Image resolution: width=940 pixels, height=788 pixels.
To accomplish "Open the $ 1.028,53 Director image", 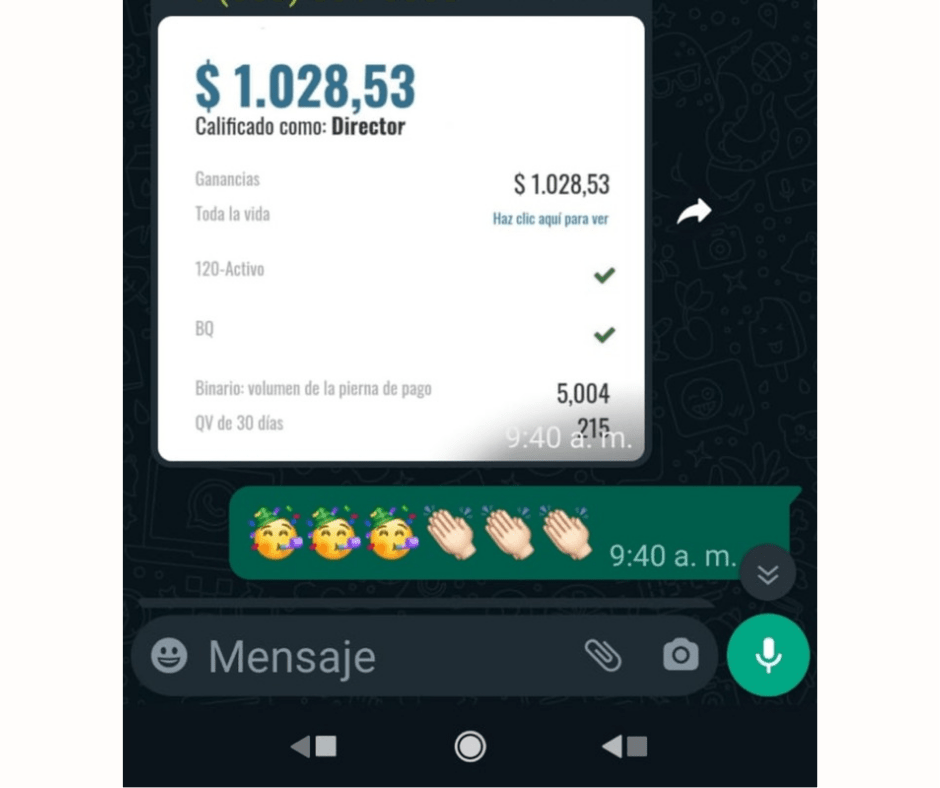I will [401, 238].
